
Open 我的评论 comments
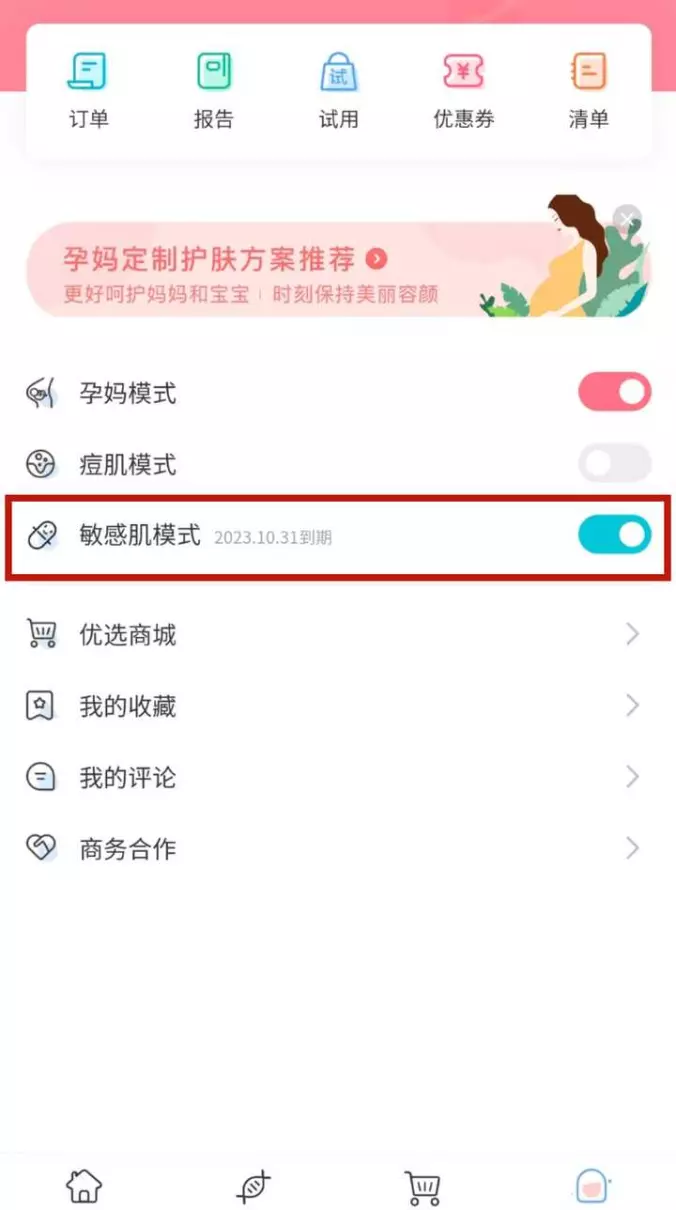(338, 777)
